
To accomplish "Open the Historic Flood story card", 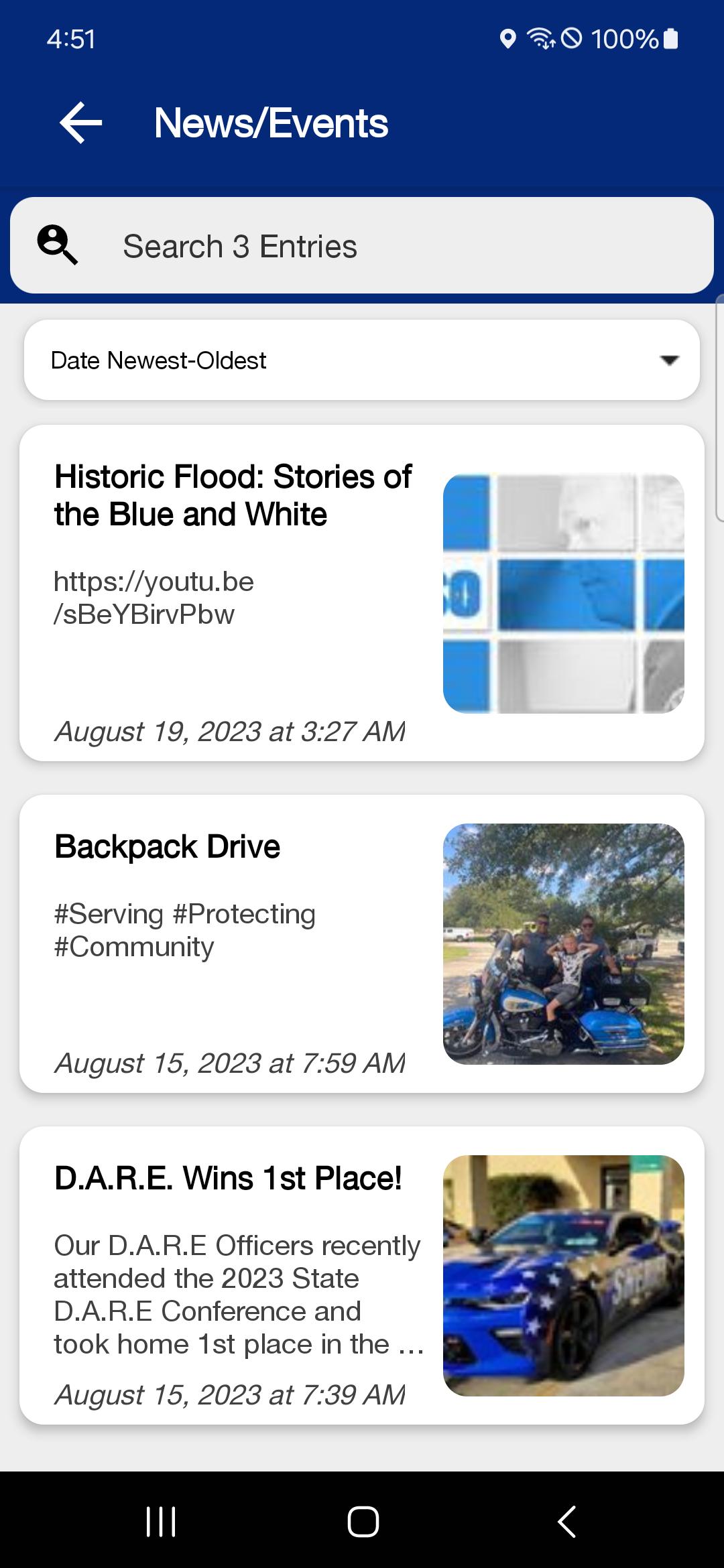I will coord(362,593).
